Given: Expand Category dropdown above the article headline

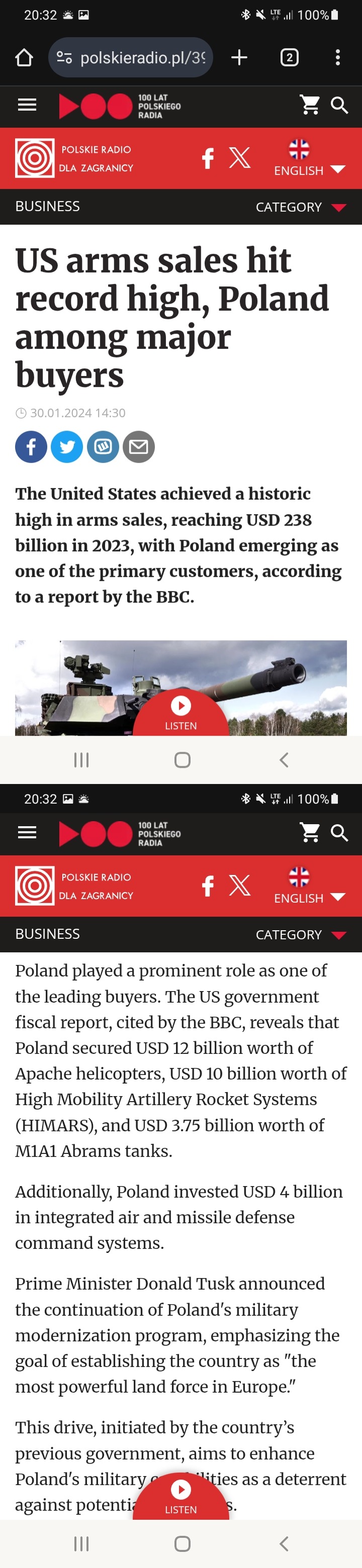Looking at the screenshot, I should 301,207.
